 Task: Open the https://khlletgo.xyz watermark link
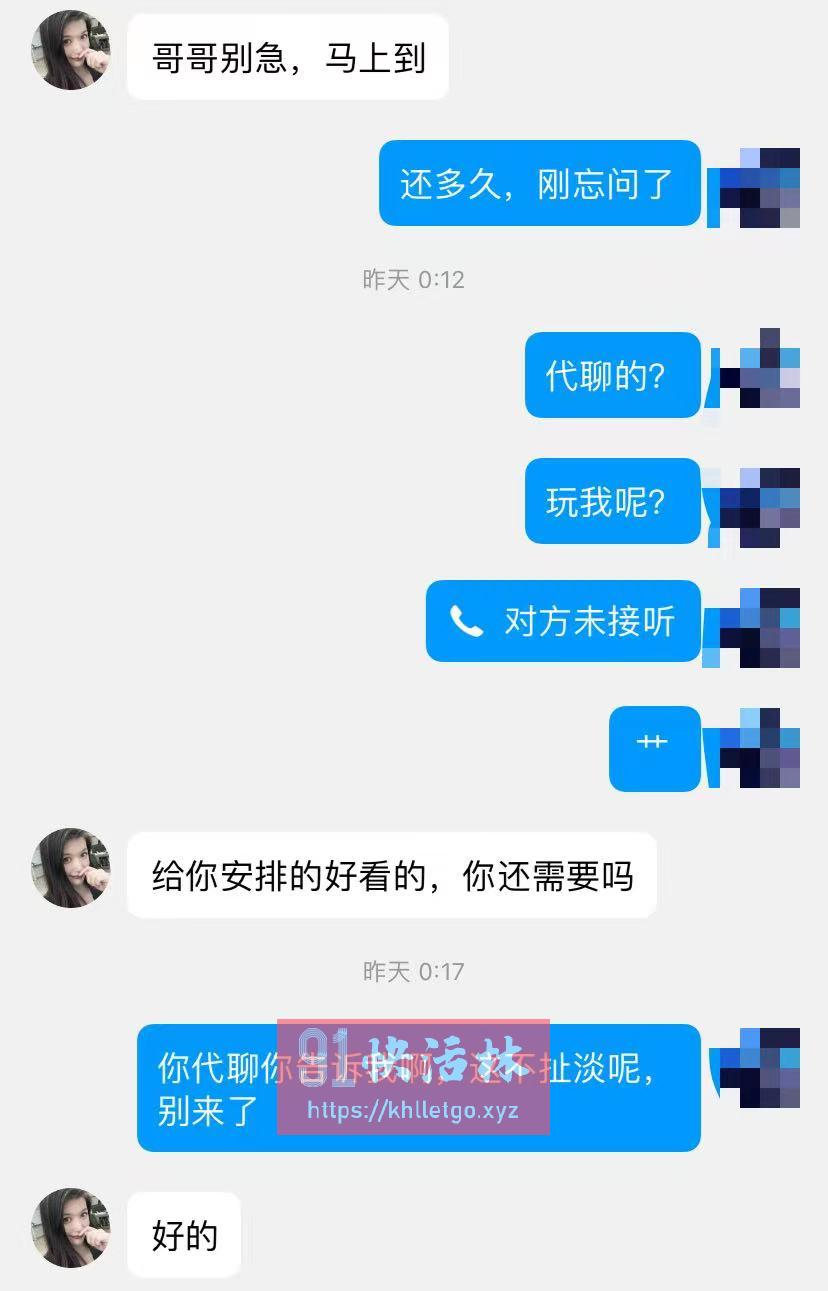coord(413,1110)
